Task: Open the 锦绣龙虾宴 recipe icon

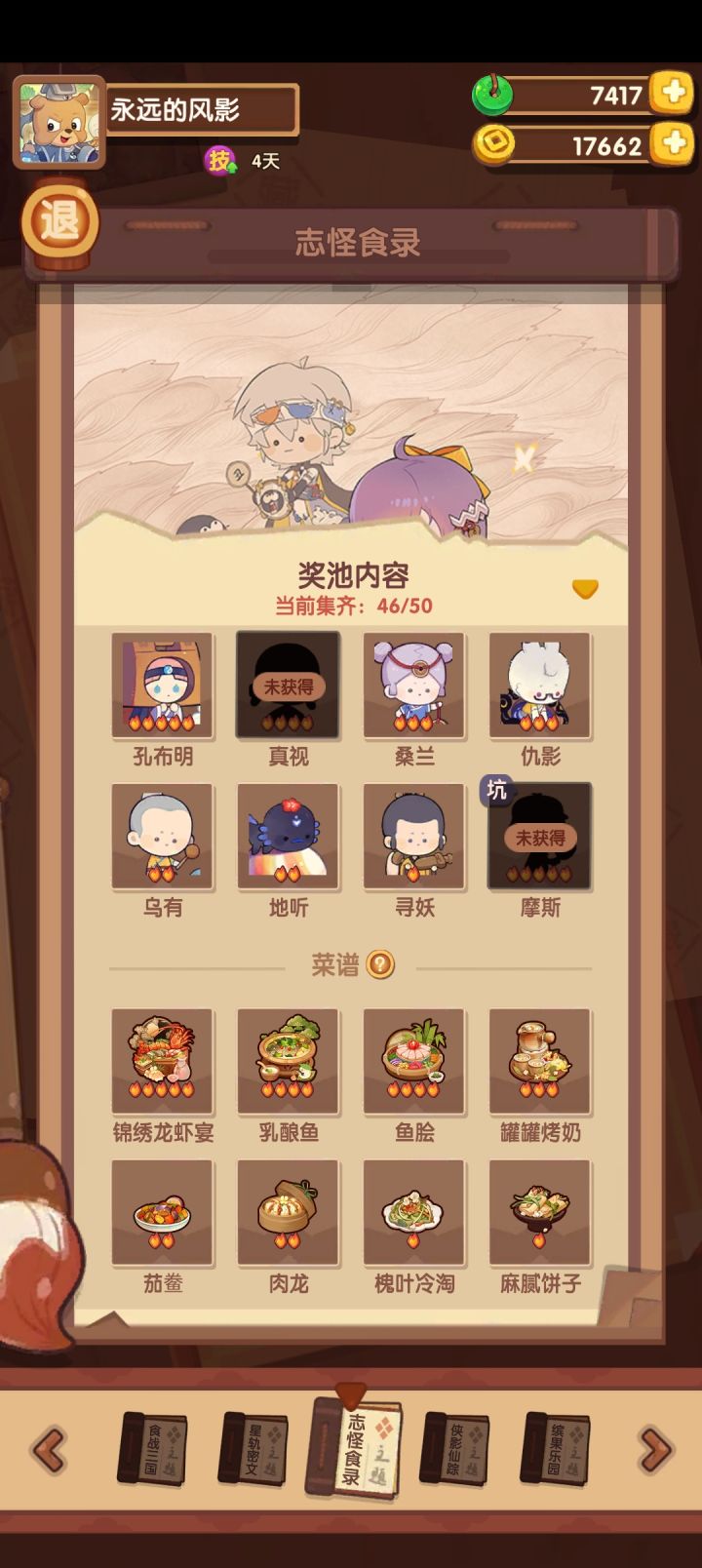Action: 164,1063
